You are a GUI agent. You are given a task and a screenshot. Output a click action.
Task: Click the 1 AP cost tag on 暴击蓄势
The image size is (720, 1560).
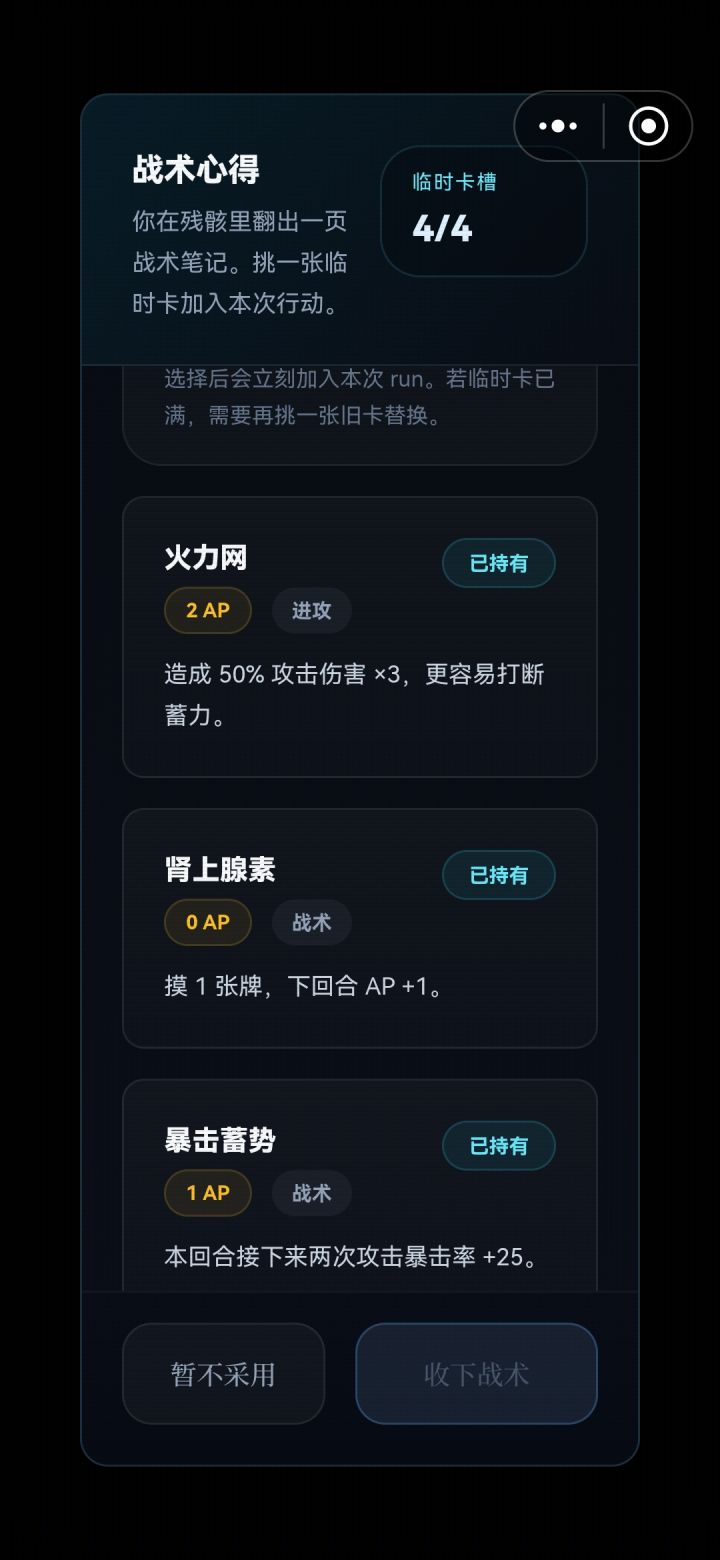point(207,1193)
